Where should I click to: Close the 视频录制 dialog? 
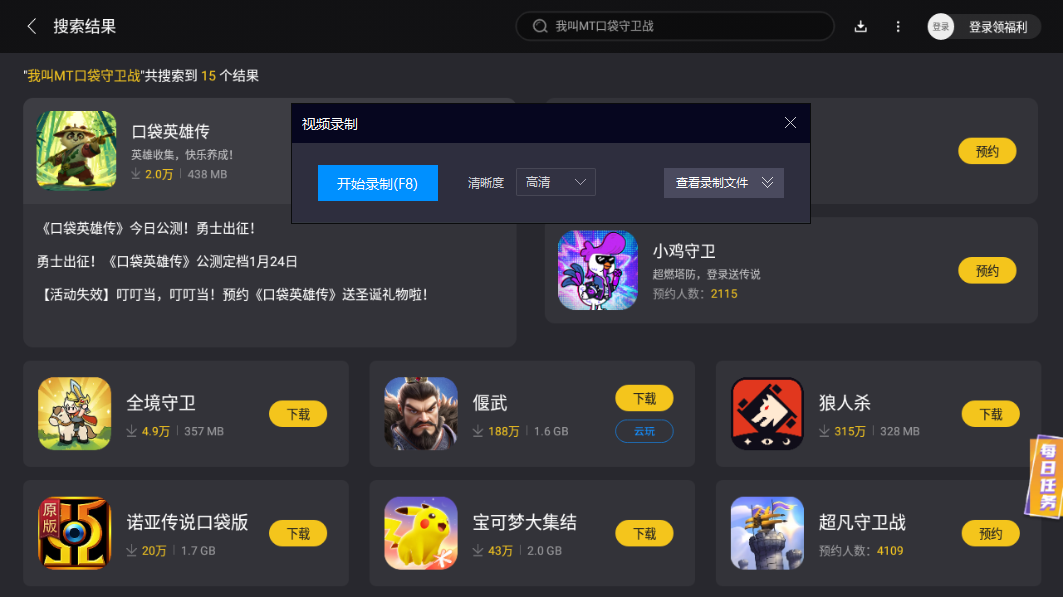(790, 123)
